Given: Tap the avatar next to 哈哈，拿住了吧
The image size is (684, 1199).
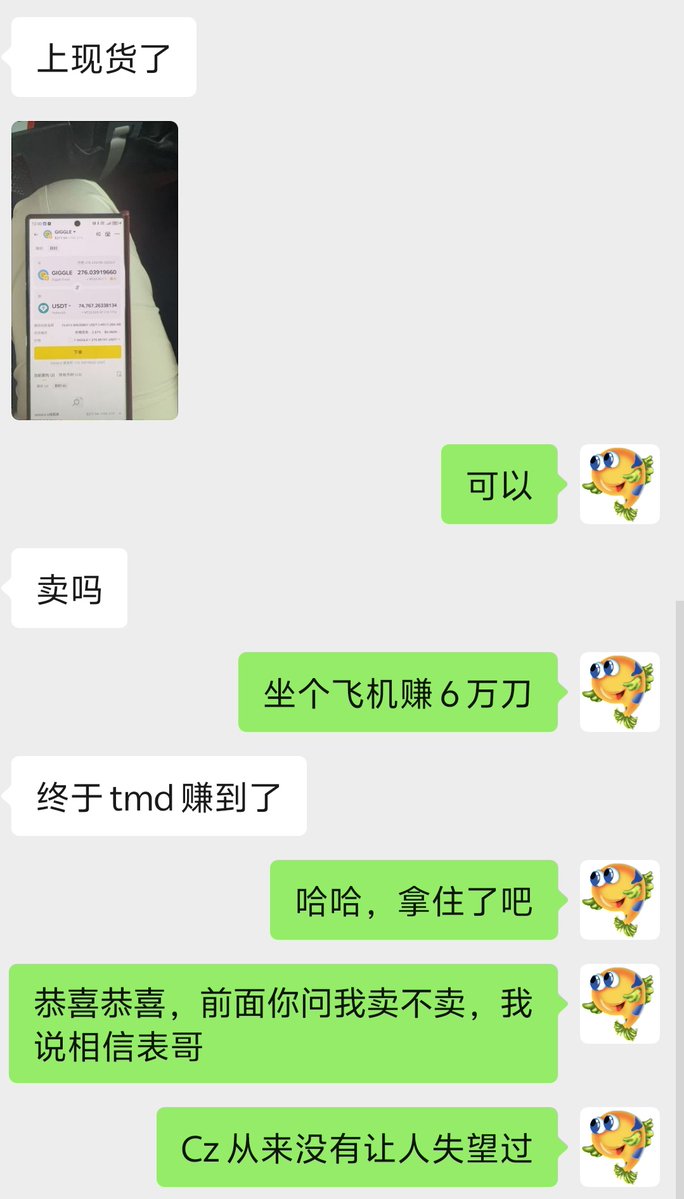Looking at the screenshot, I should pos(619,900).
